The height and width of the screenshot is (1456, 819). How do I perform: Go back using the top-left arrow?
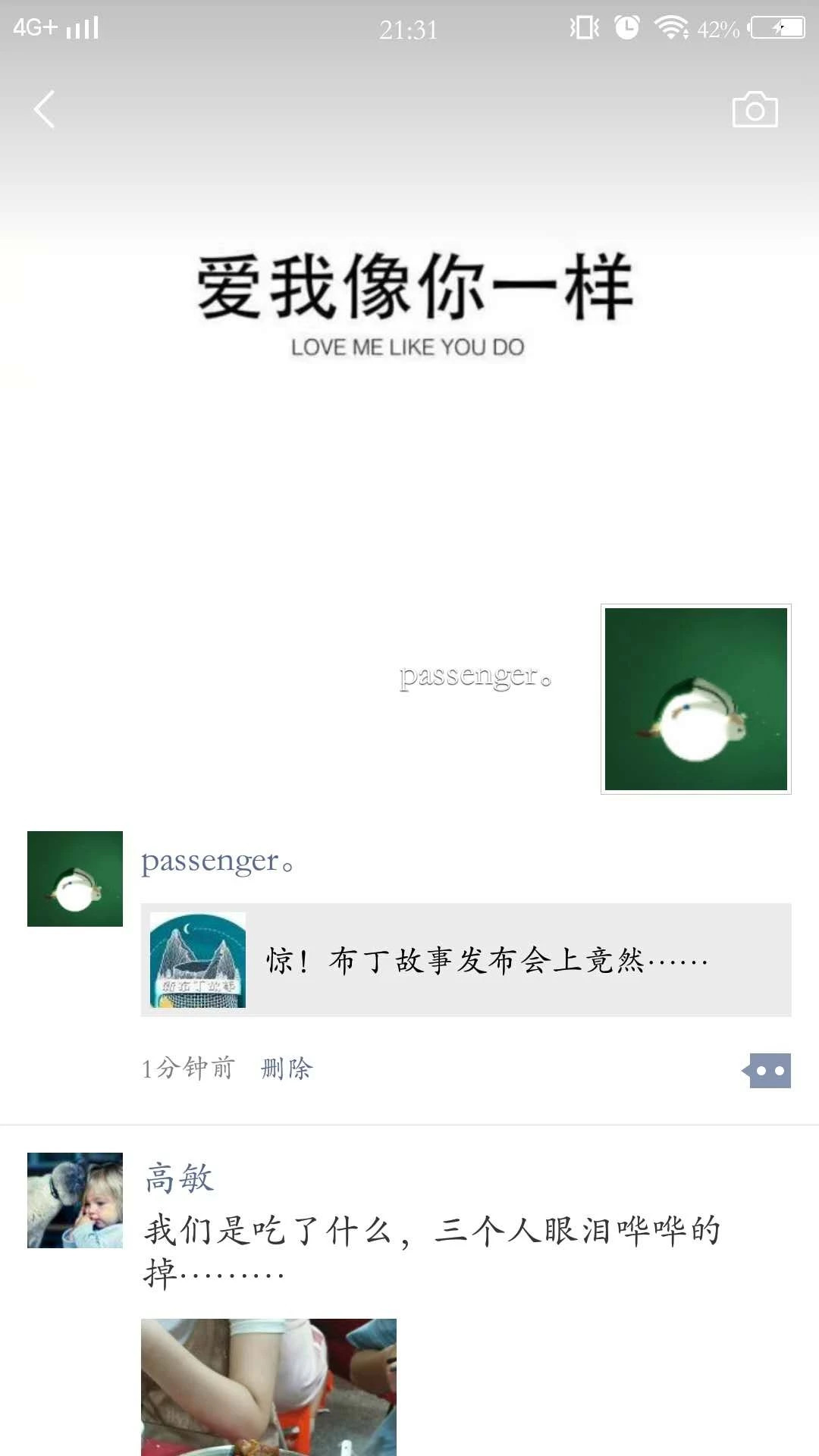(45, 110)
